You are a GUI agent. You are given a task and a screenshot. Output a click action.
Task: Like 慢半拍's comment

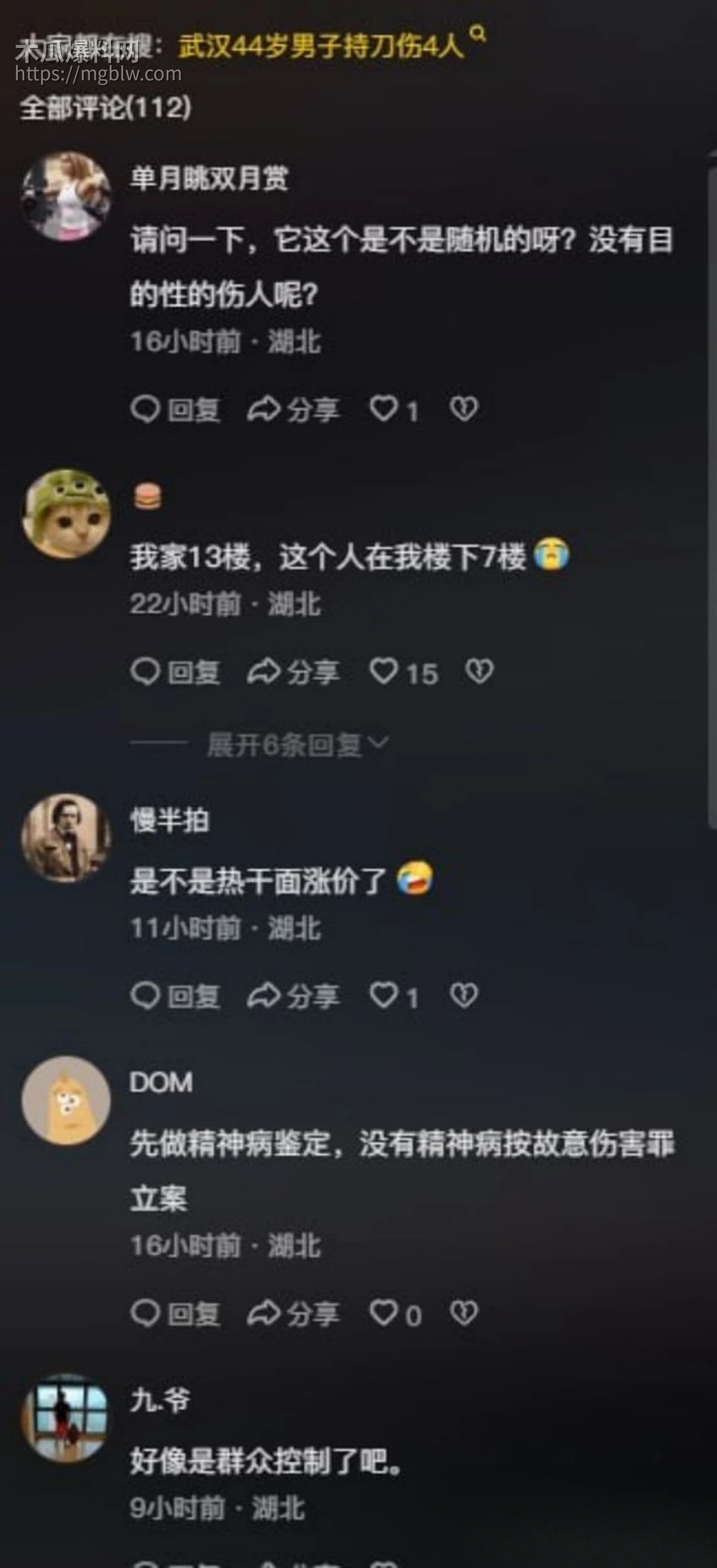point(384,996)
